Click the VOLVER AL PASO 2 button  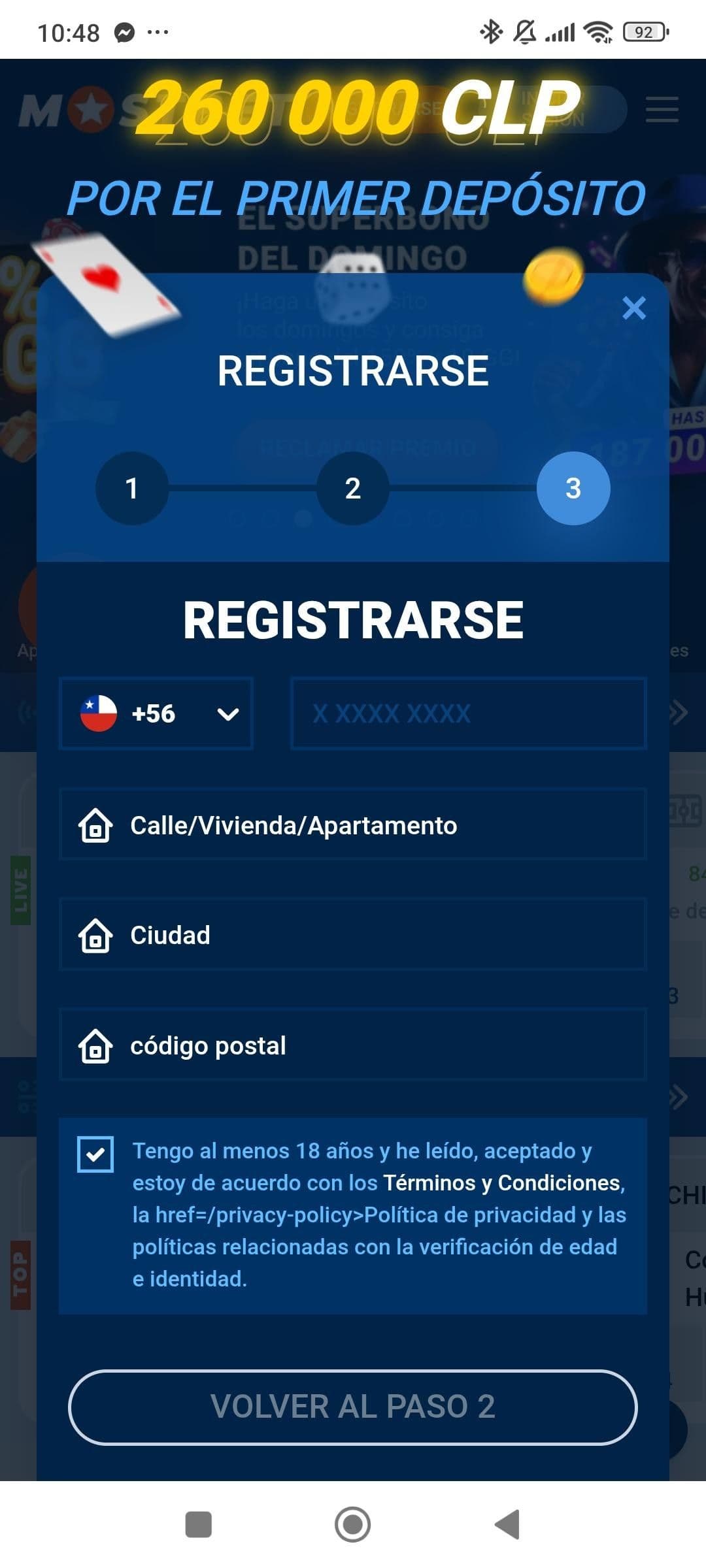click(353, 1409)
